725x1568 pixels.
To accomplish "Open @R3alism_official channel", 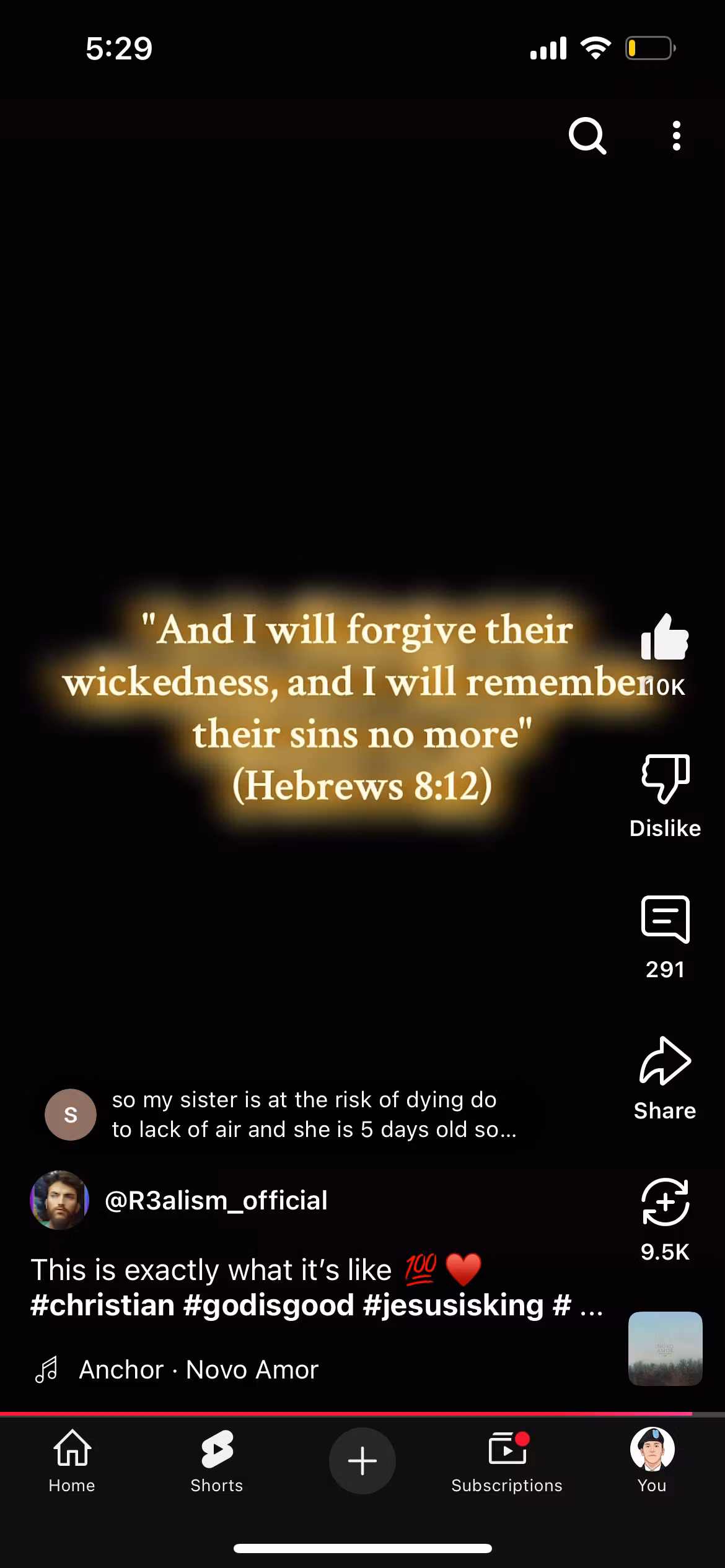I will 216,1200.
